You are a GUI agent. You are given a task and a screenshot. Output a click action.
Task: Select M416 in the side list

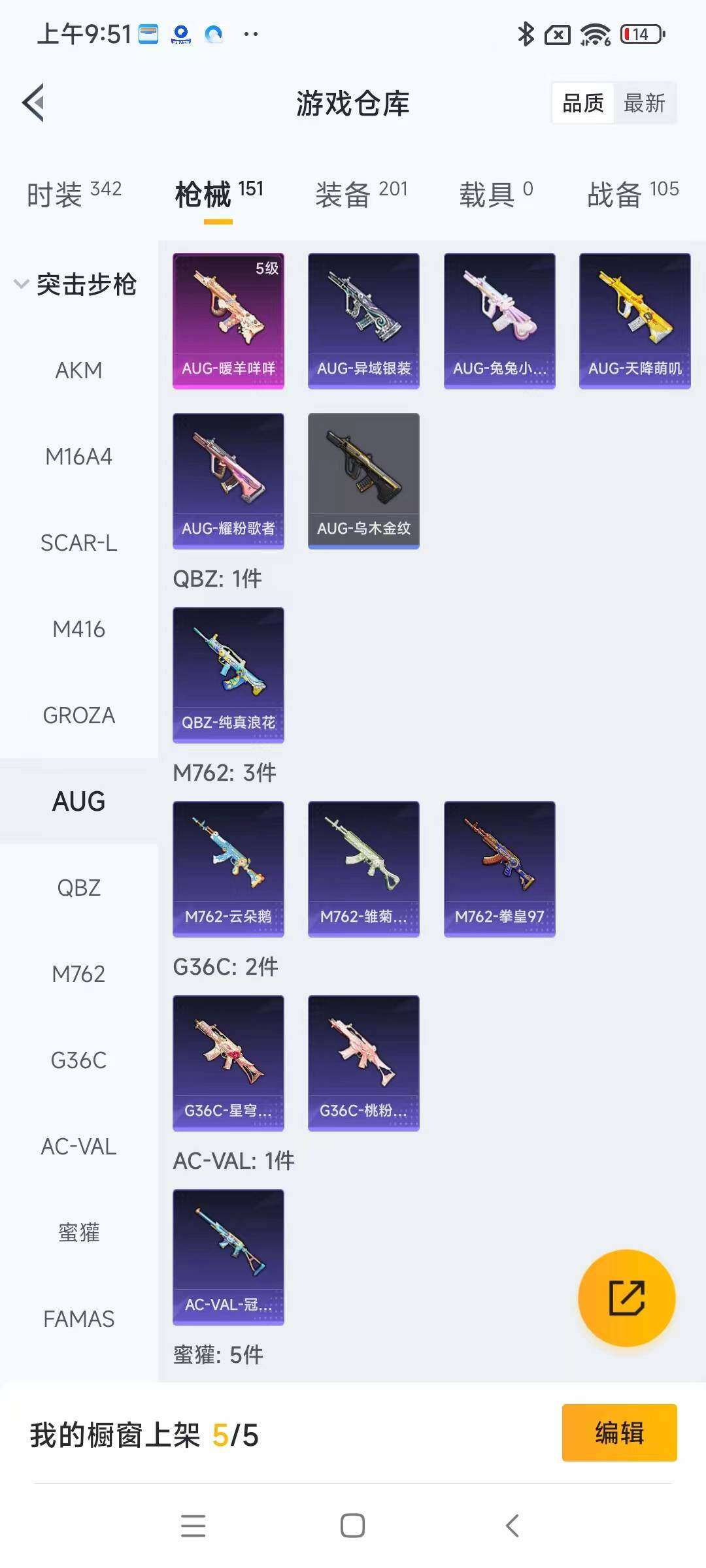pos(78,629)
